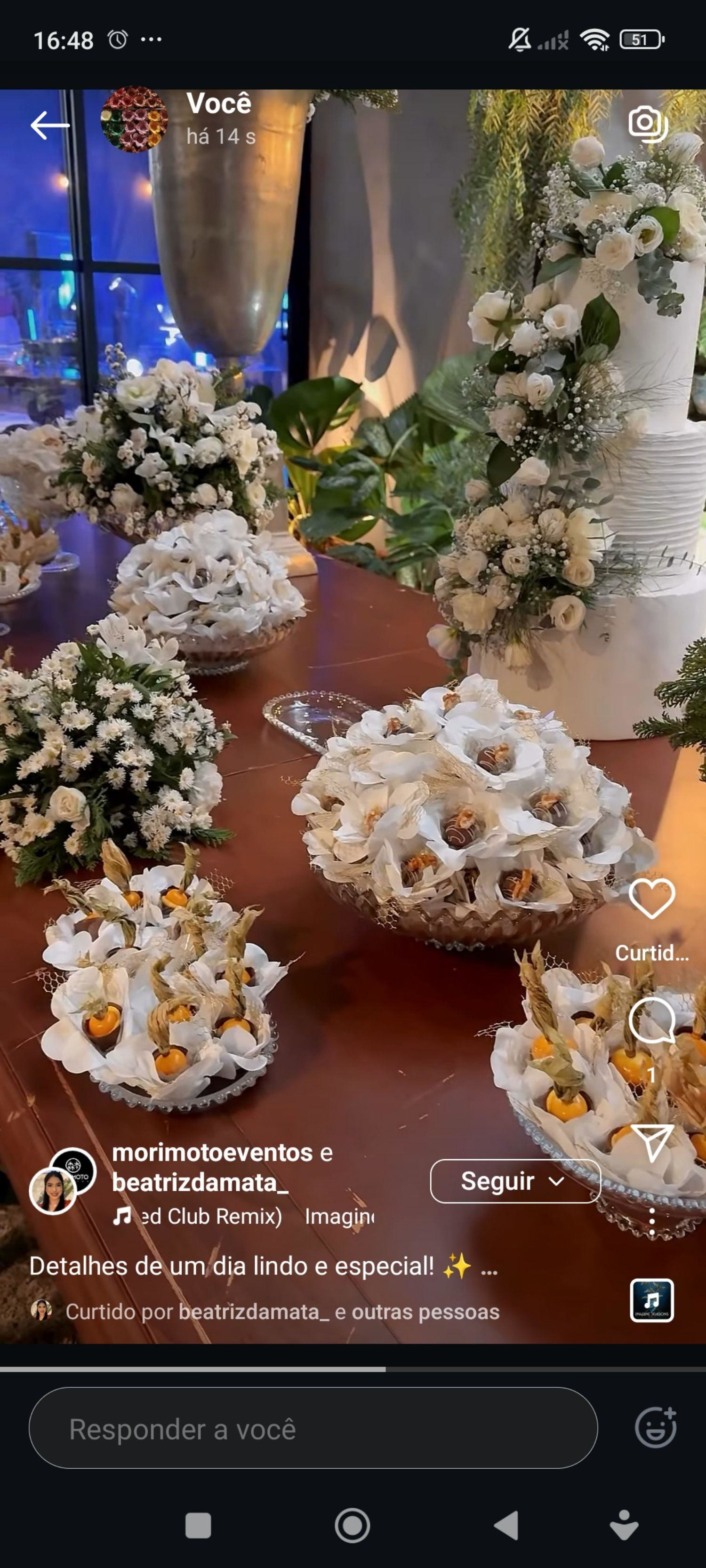The image size is (706, 1568).
Task: Open morimotoeventos profile link
Action: click(212, 1152)
